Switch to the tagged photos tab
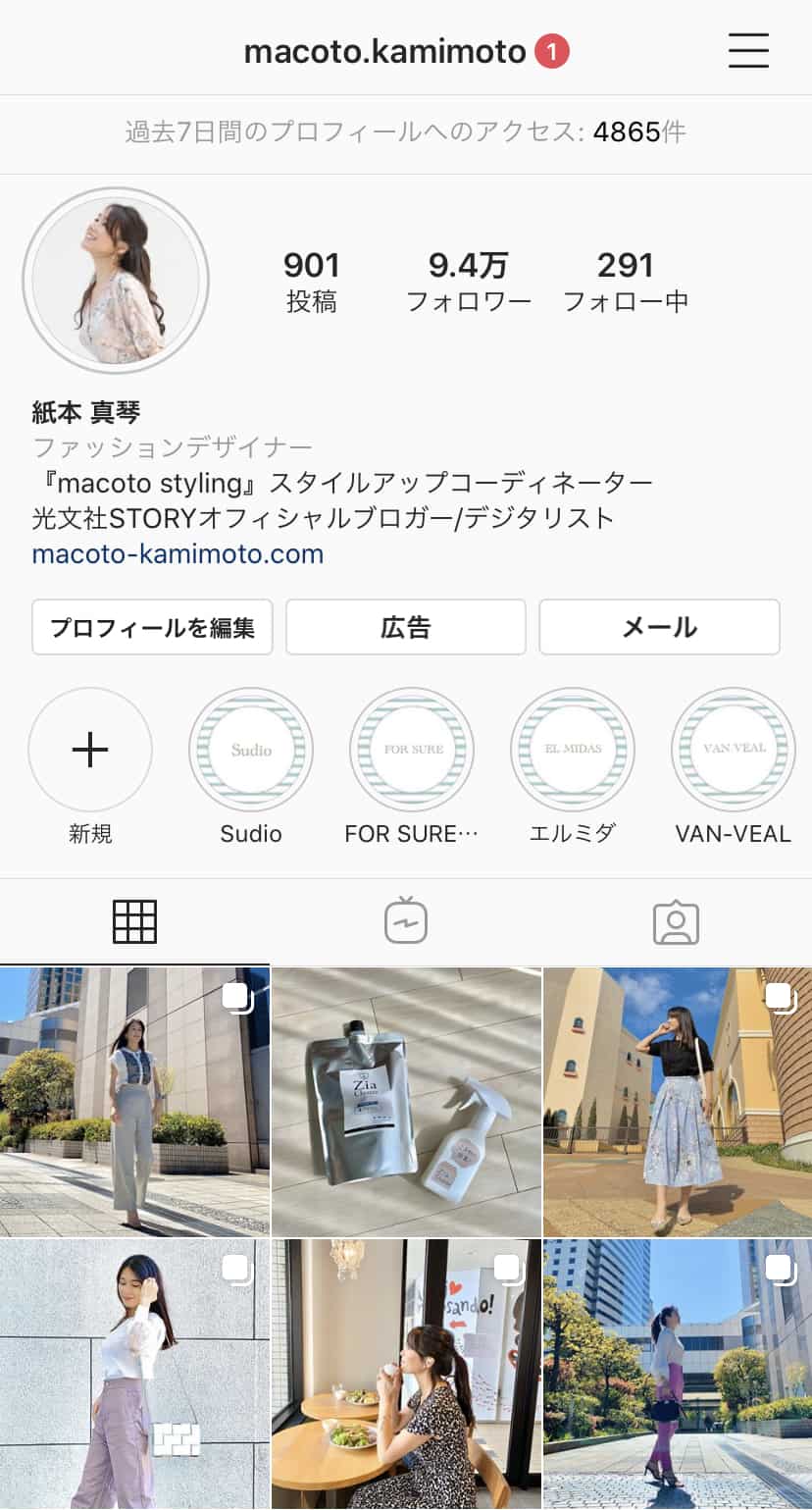812x1510 pixels. click(x=676, y=922)
